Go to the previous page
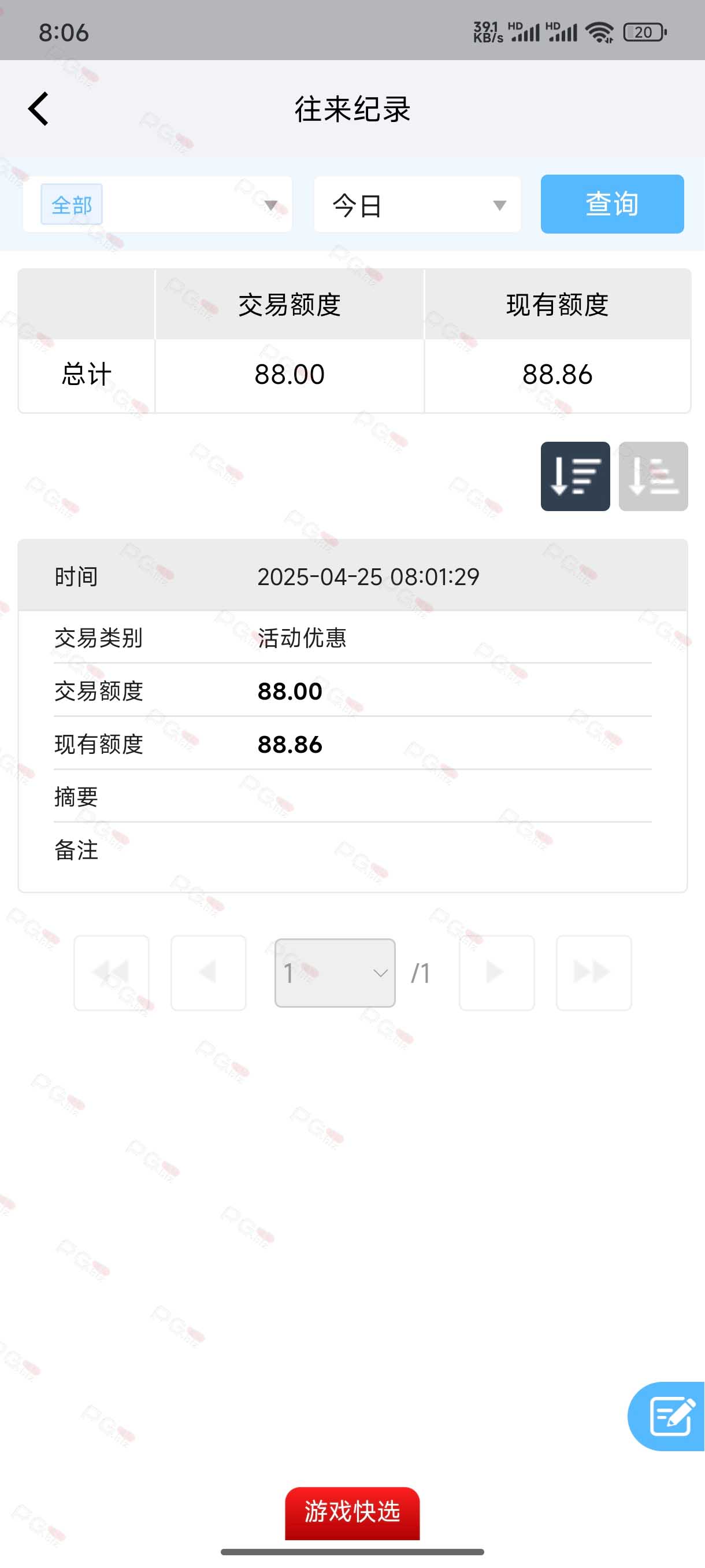 (209, 972)
